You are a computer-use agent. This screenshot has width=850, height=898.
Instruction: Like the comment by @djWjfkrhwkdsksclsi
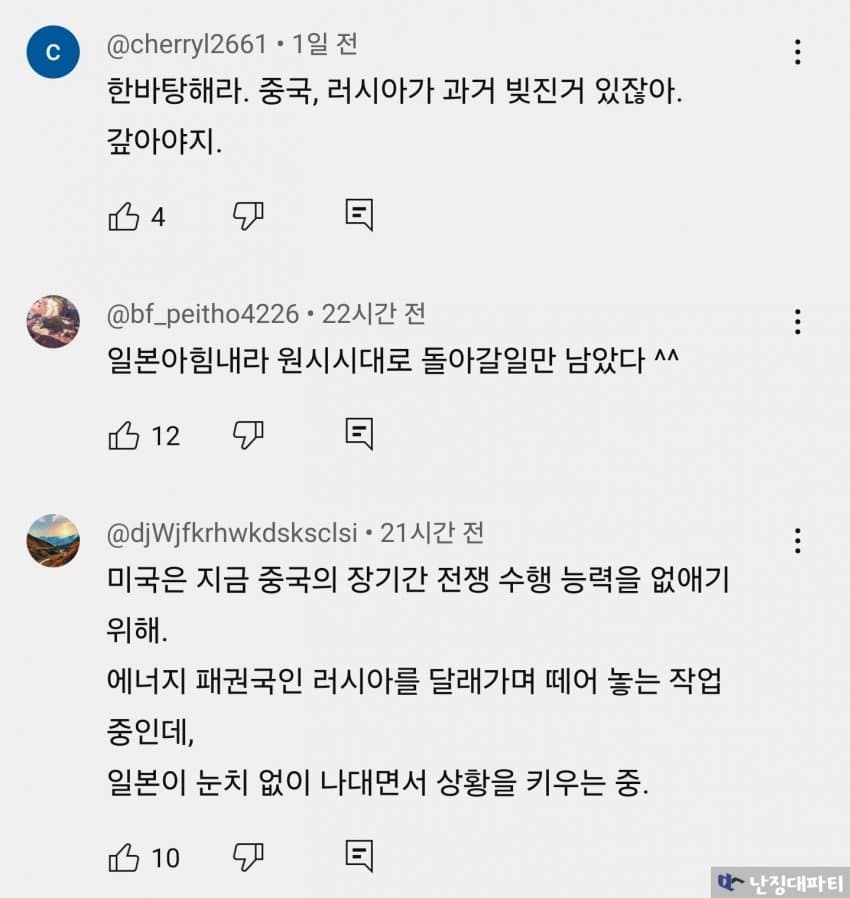click(124, 856)
